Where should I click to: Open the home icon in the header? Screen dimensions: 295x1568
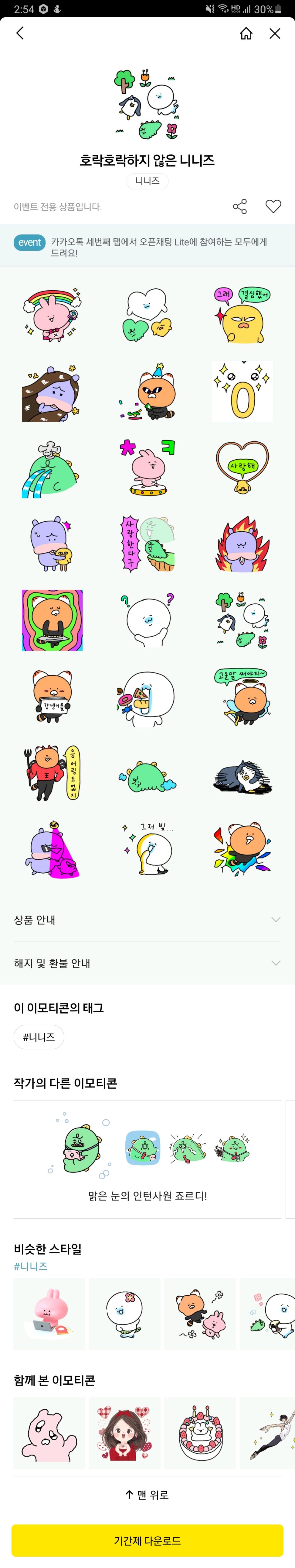coord(246,33)
